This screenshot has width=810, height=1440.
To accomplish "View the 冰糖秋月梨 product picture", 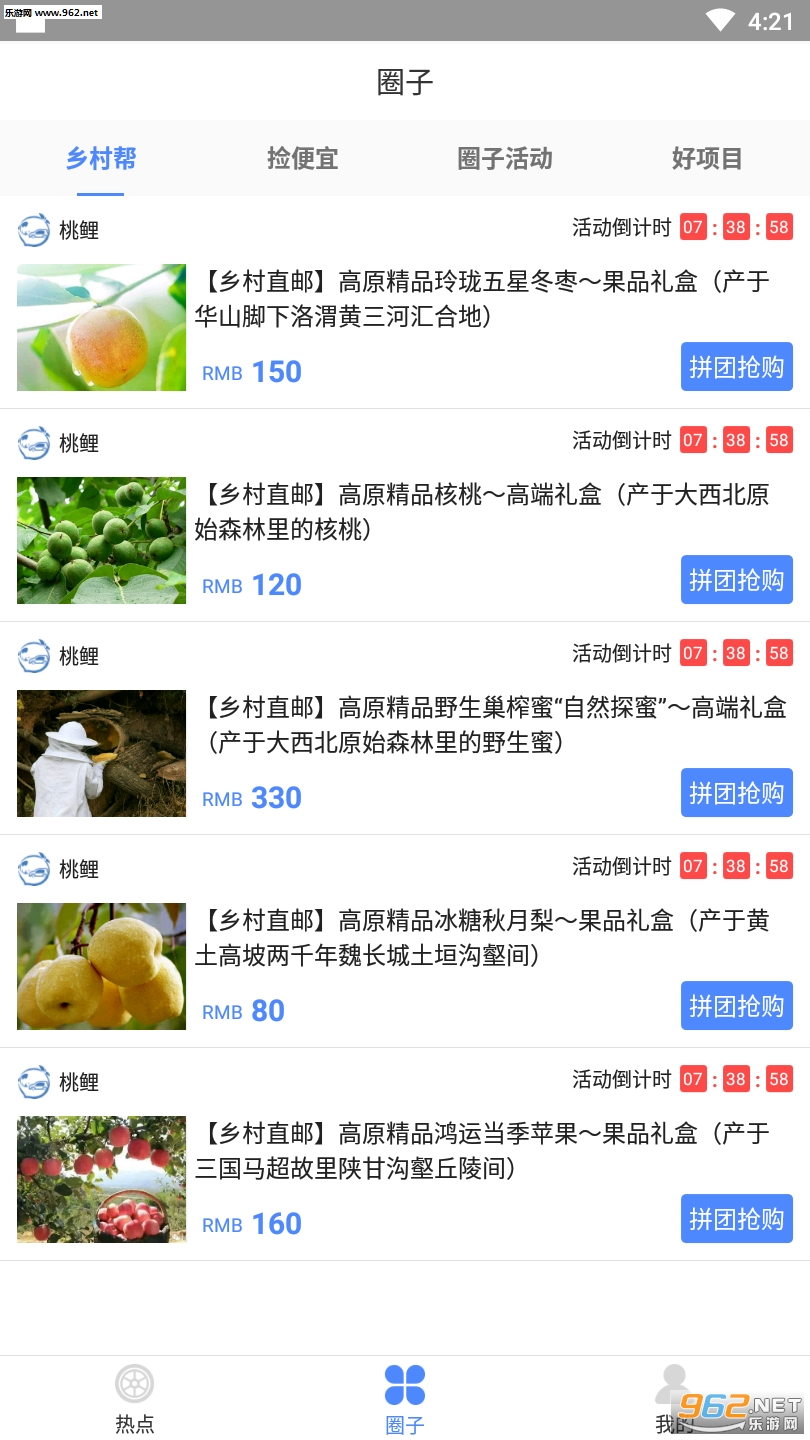I will pos(101,966).
